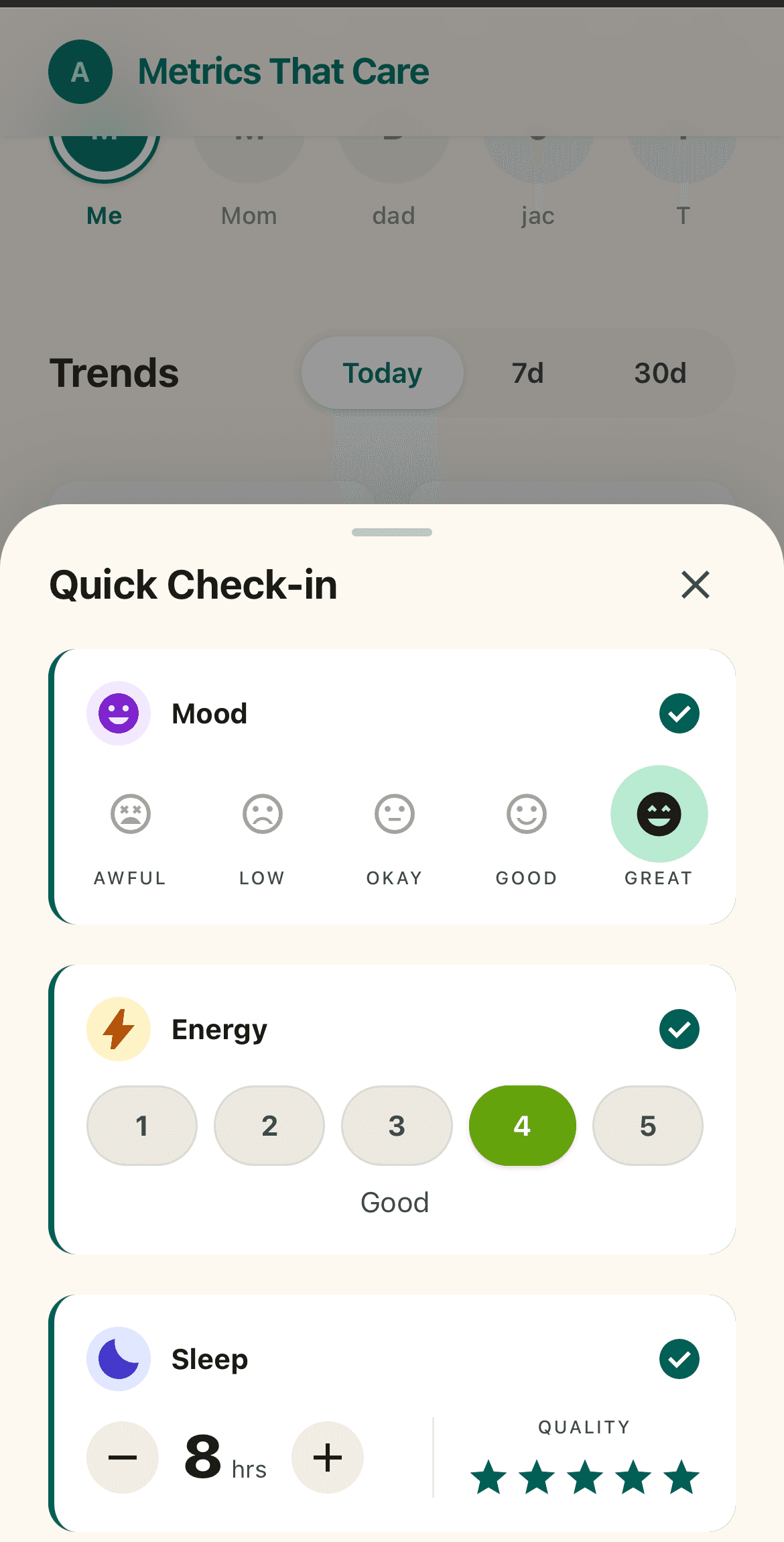Click the Sleep crescent moon icon
The height and width of the screenshot is (1542, 784).
coord(119,1358)
